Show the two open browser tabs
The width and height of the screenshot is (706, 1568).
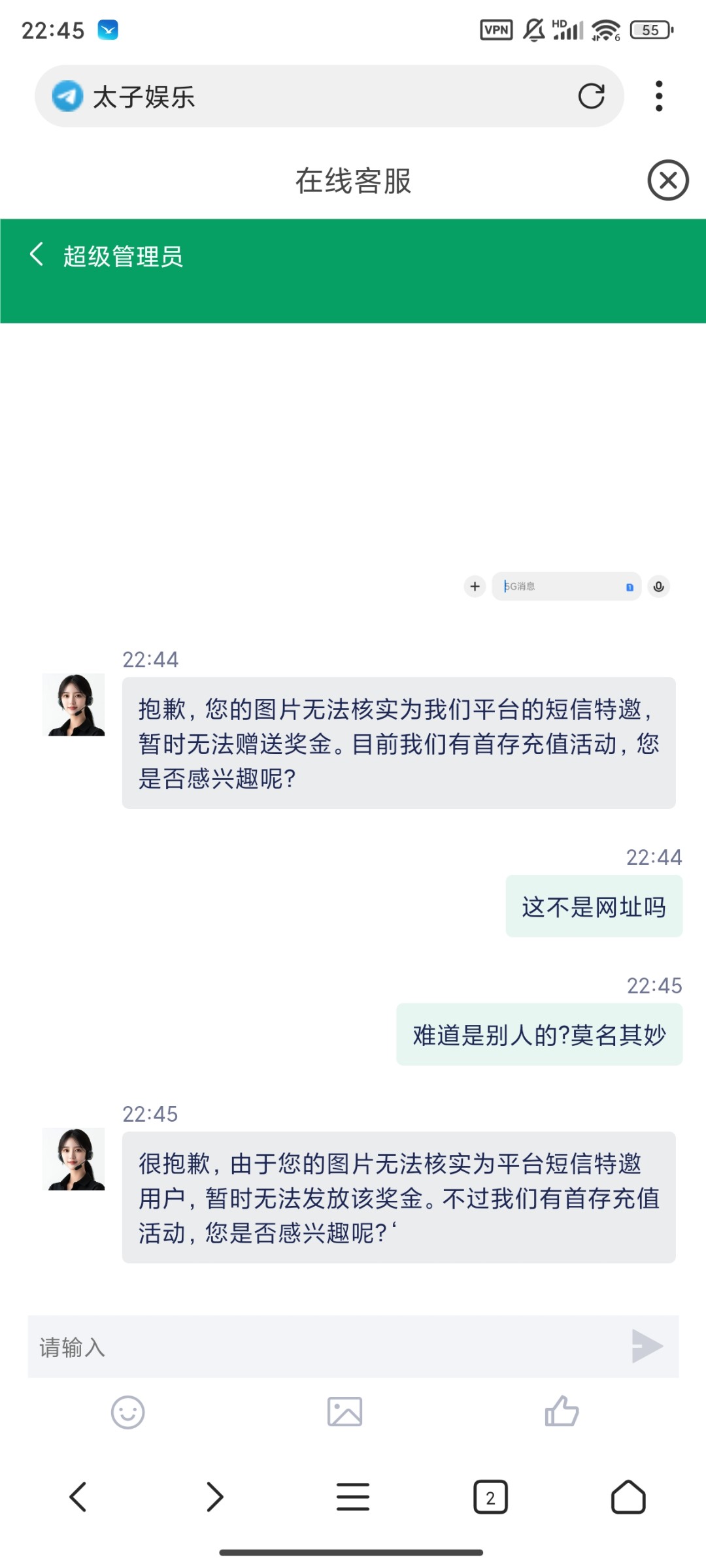(x=490, y=1497)
